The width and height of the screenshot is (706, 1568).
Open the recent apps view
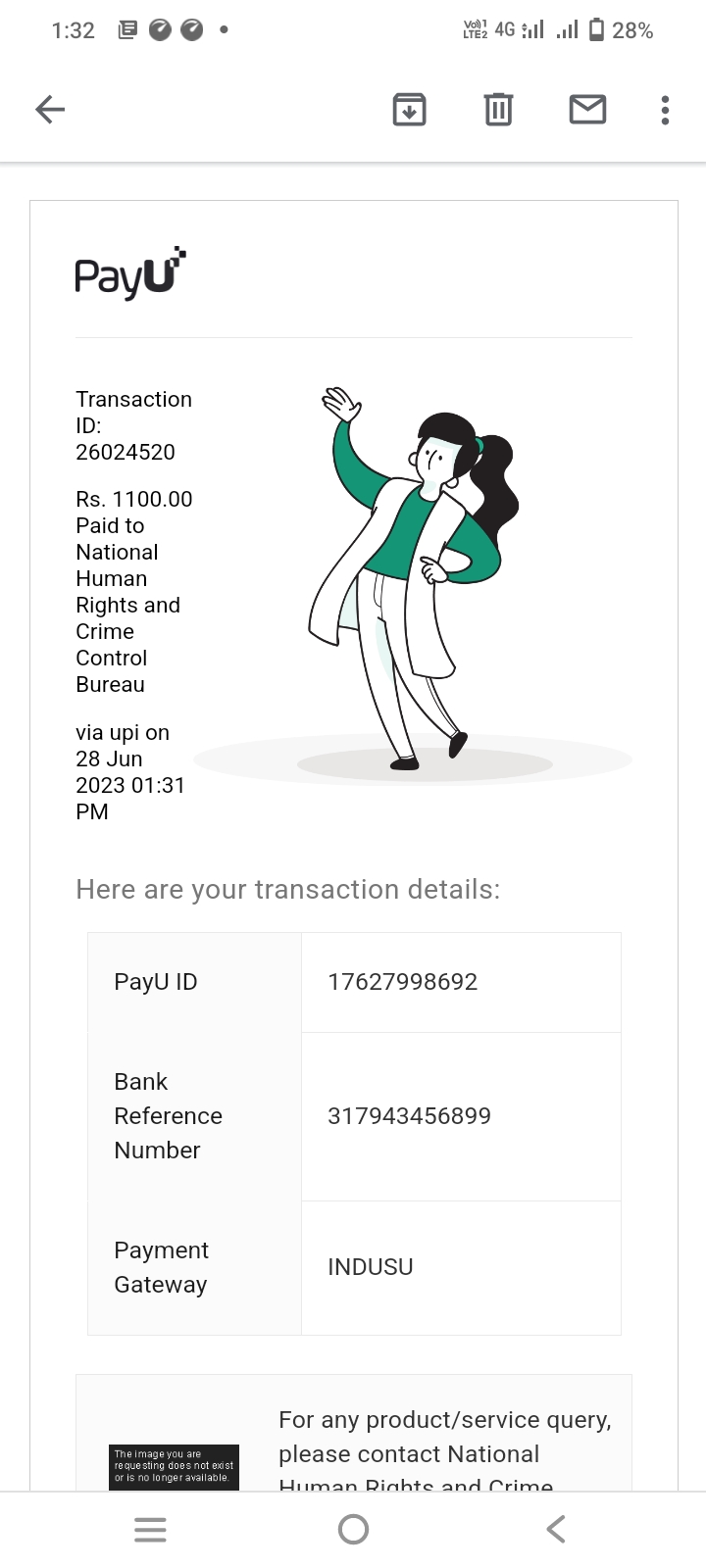coord(150,1529)
